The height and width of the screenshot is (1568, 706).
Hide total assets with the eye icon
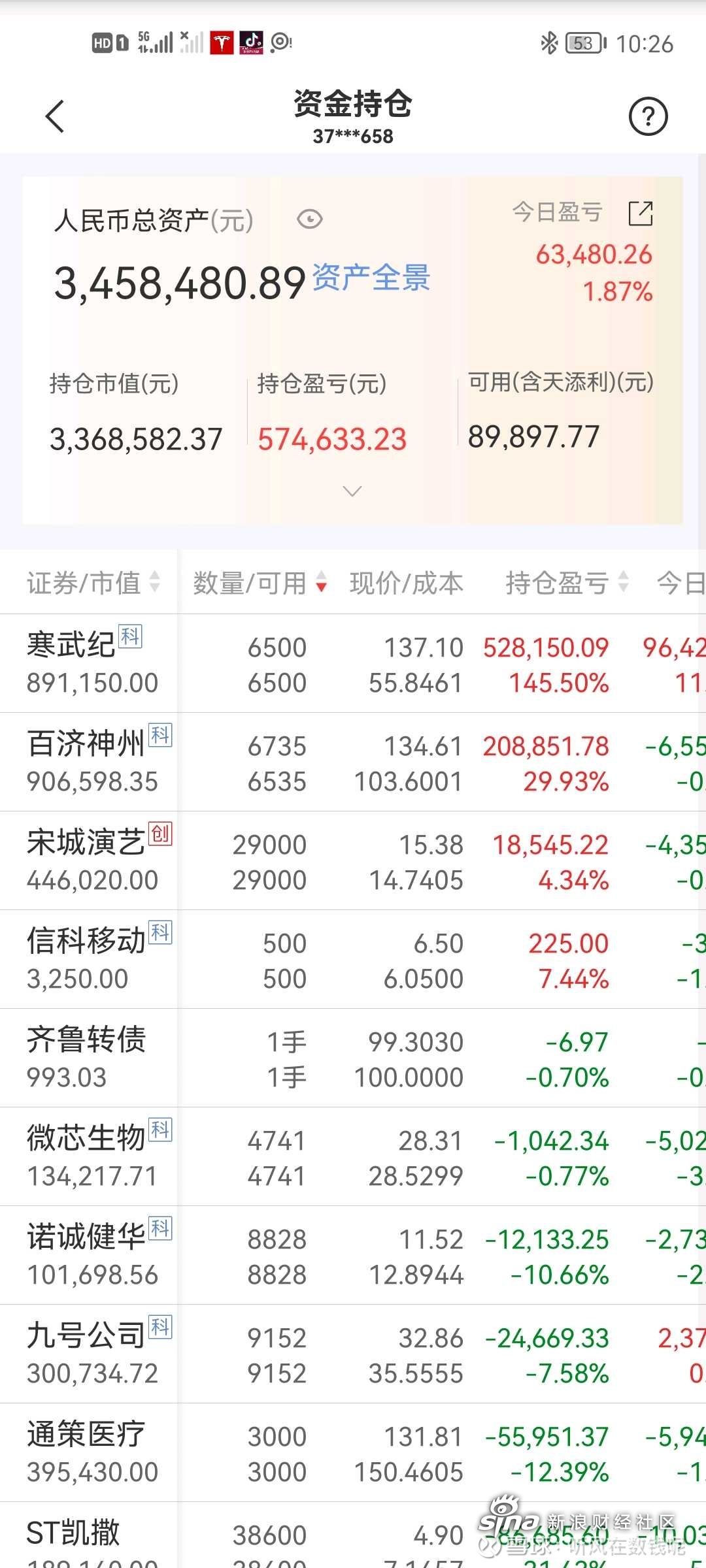pos(310,219)
